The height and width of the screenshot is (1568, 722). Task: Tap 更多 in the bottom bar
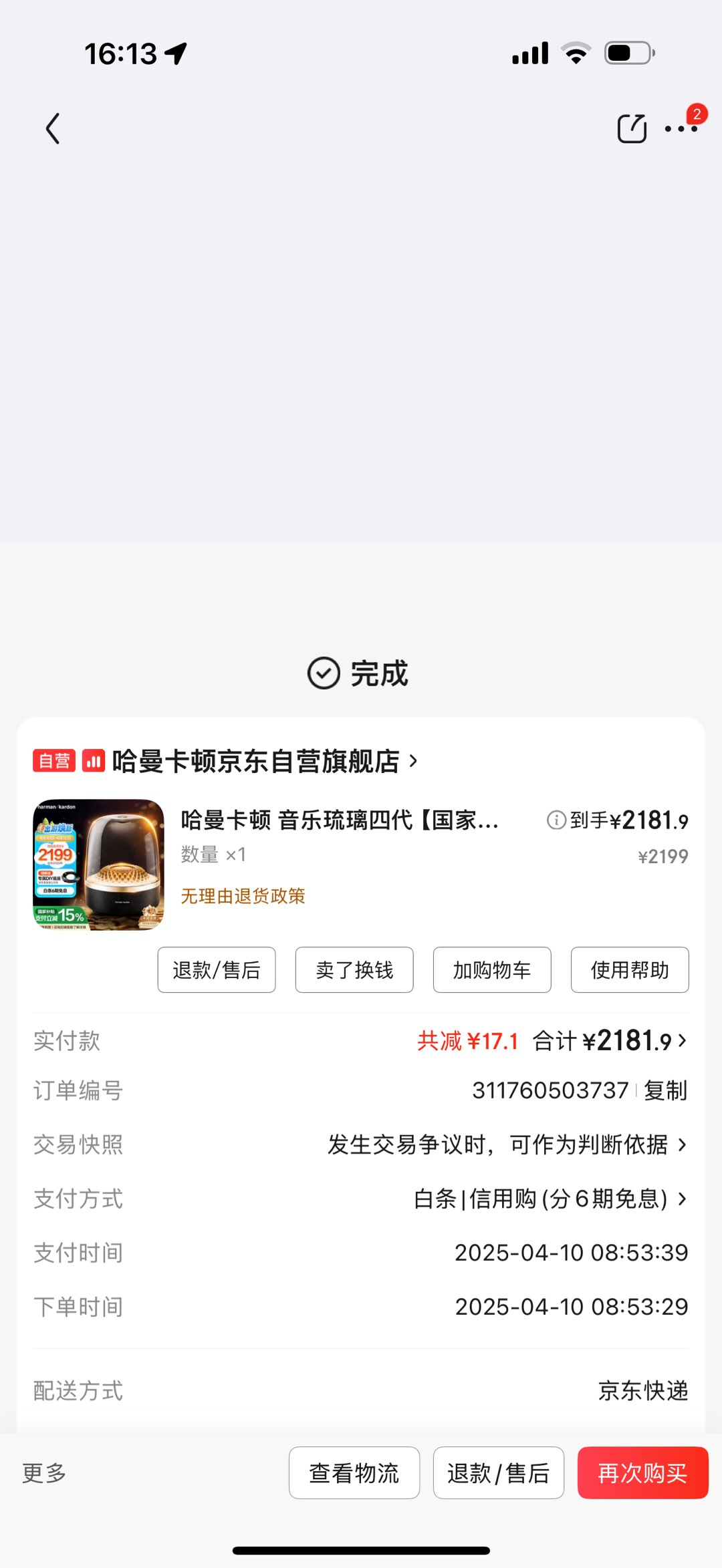[44, 1472]
